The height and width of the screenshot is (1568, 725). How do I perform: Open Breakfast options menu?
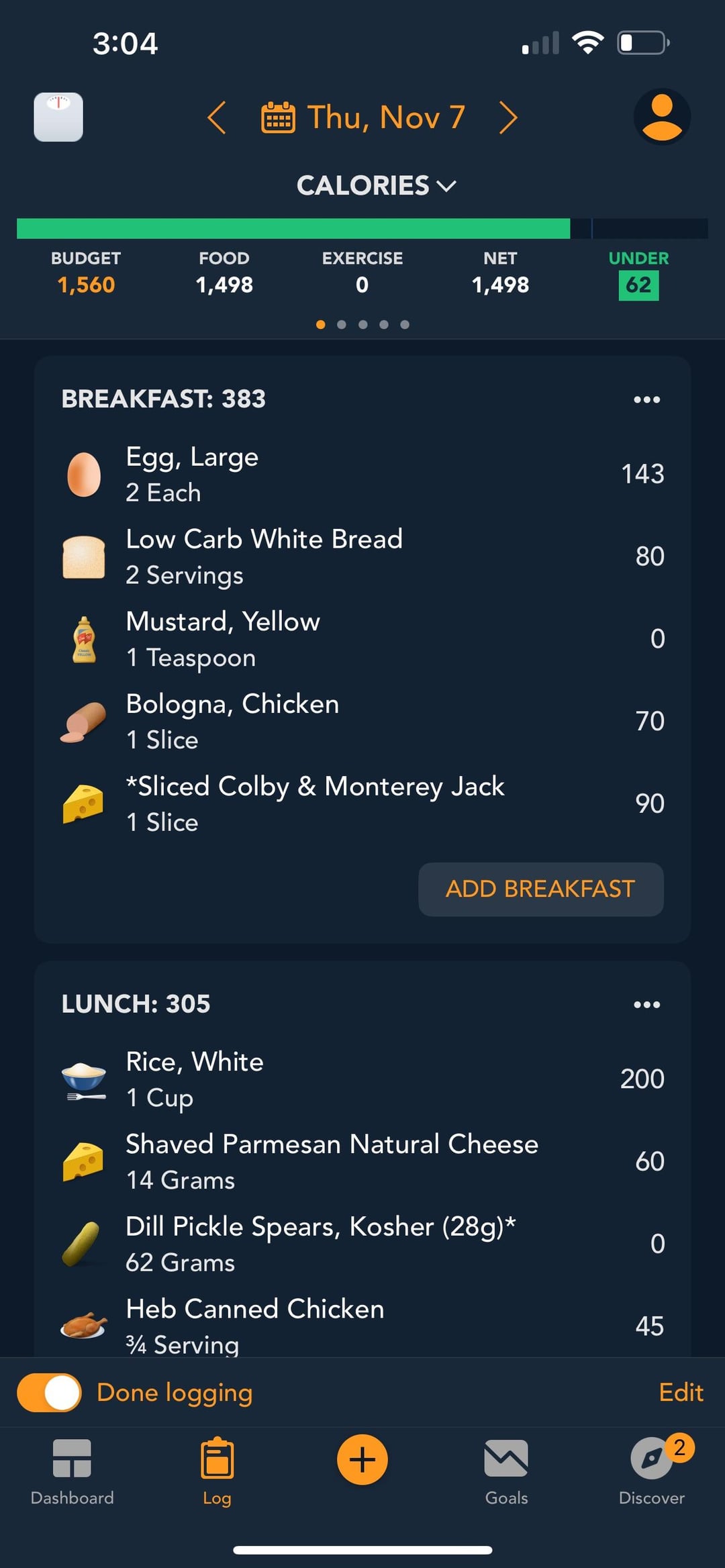tap(646, 399)
